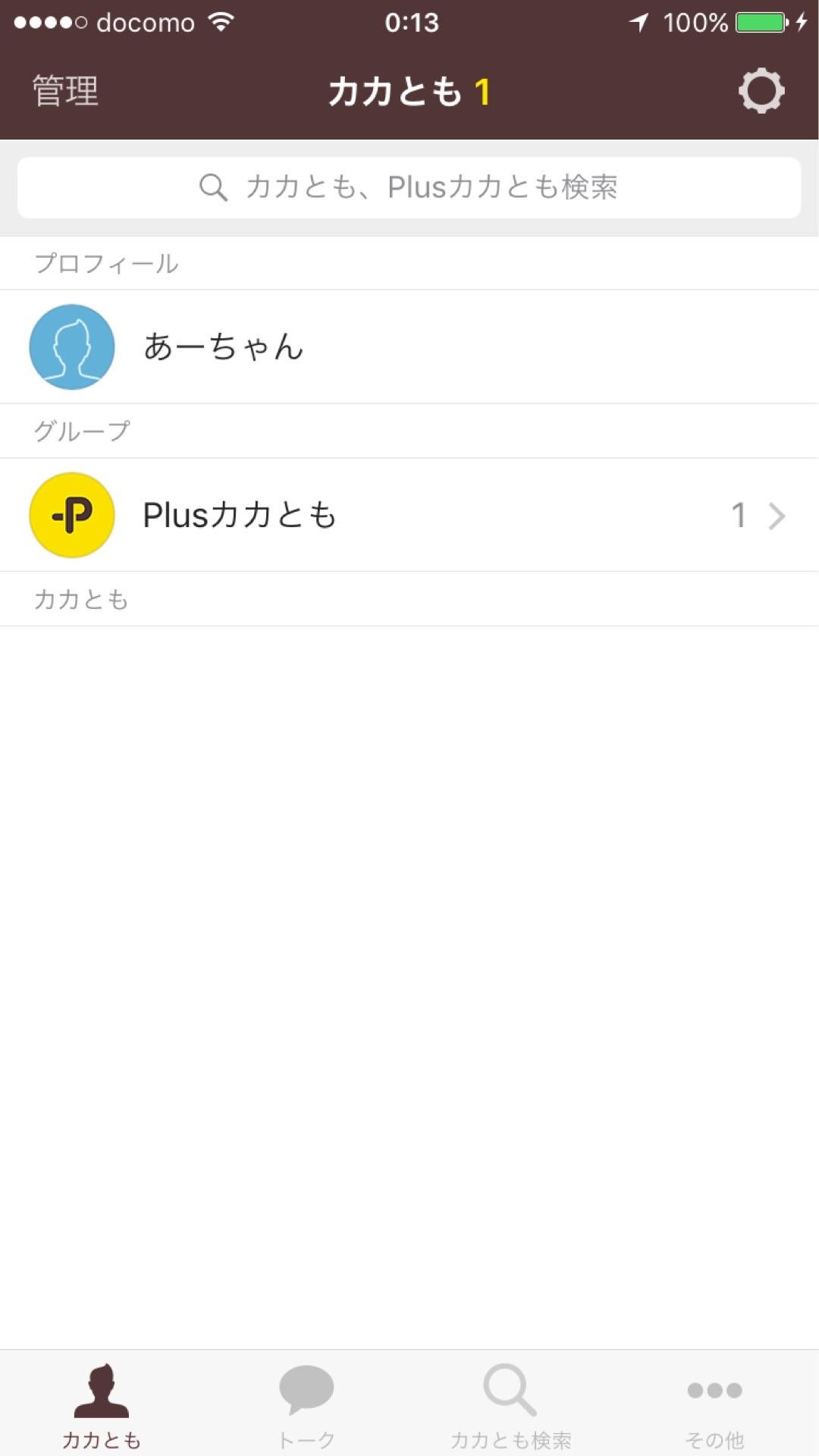Tap the カカとも検索 magnifier icon
Screen dimensions: 819x1456
pyautogui.click(x=511, y=1389)
